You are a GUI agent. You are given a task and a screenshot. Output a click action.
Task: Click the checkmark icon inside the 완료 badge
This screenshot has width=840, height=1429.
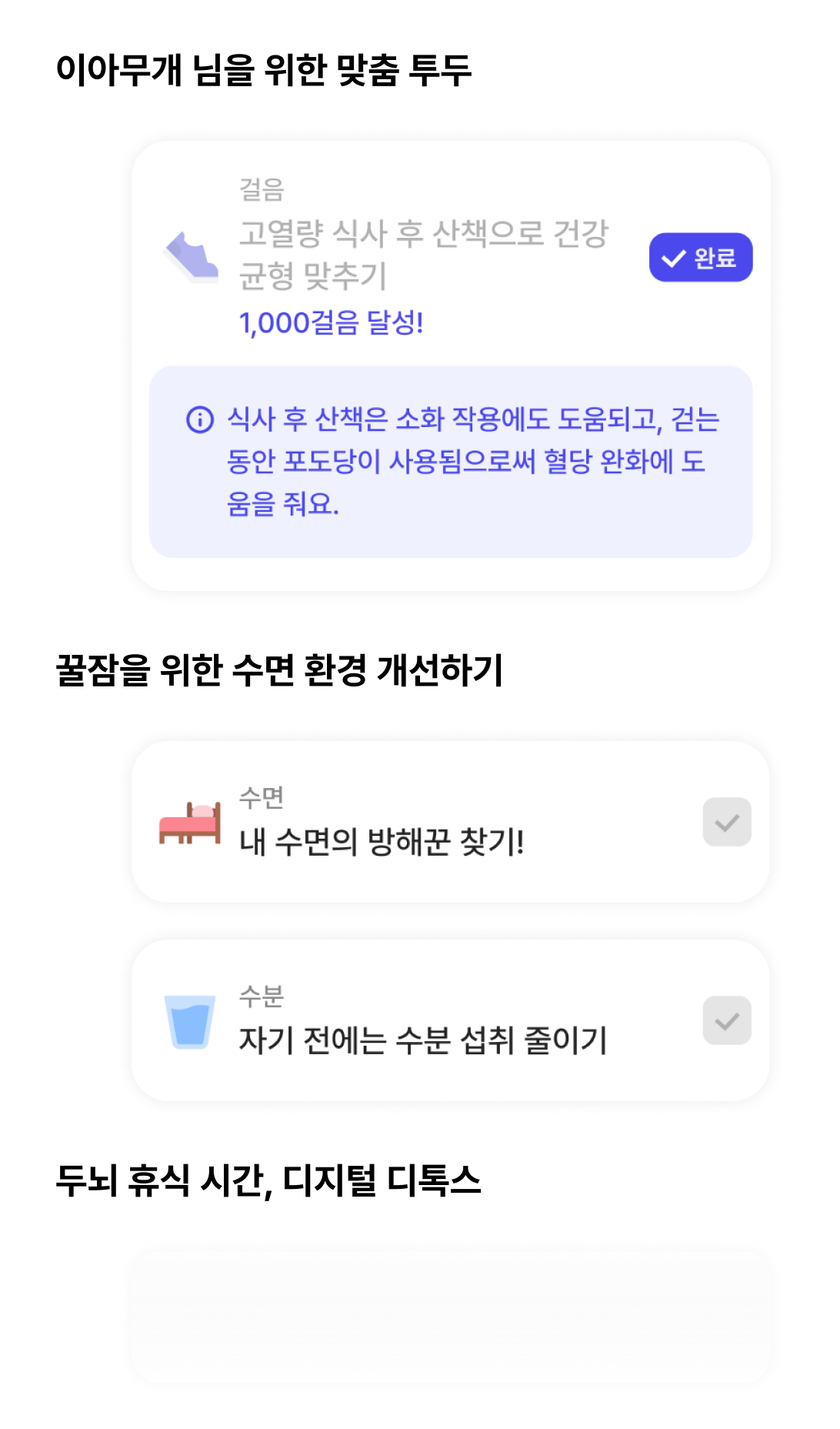675,258
